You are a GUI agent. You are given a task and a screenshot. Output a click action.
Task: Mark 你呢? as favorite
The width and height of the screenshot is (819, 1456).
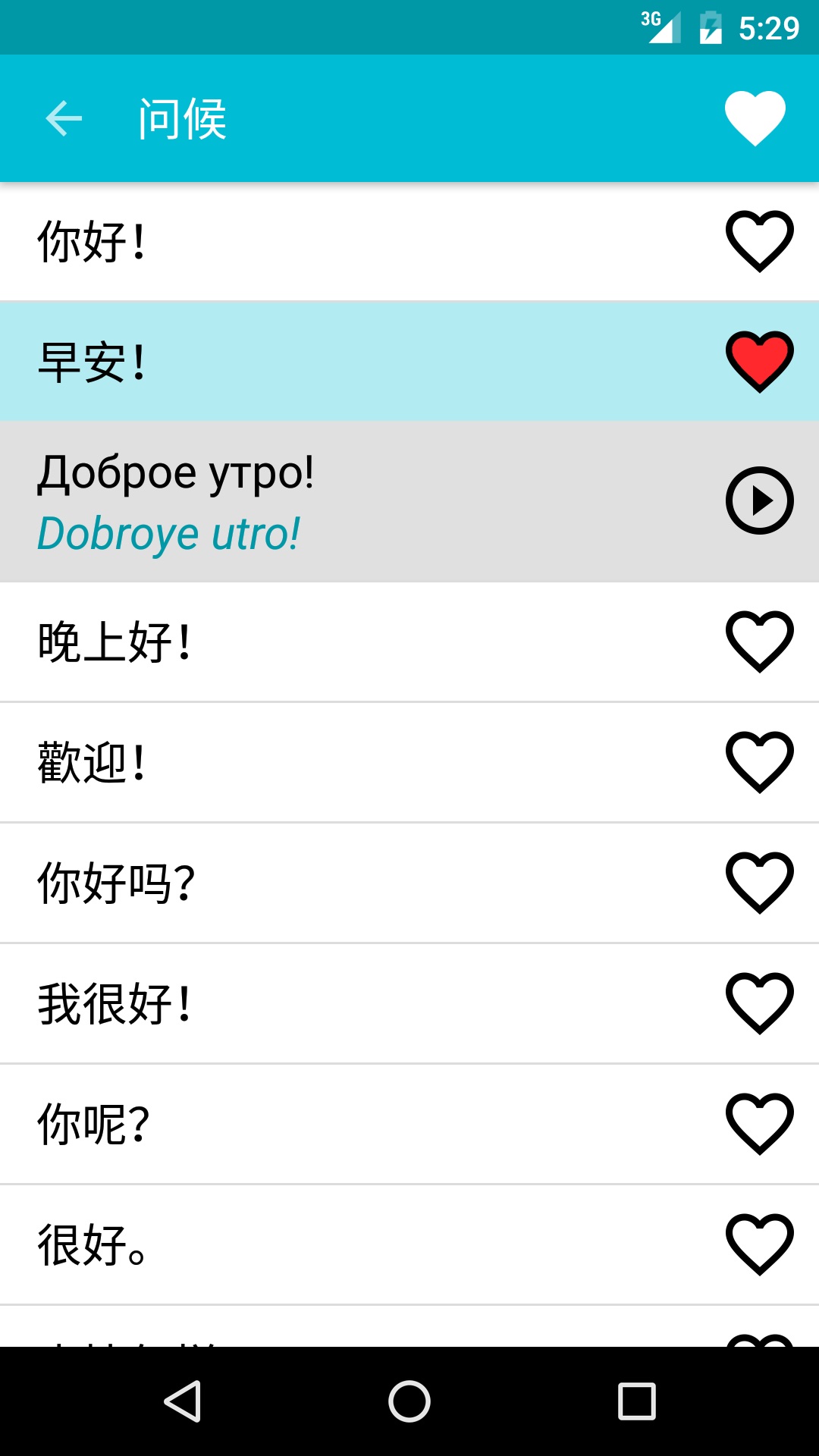tap(759, 1124)
